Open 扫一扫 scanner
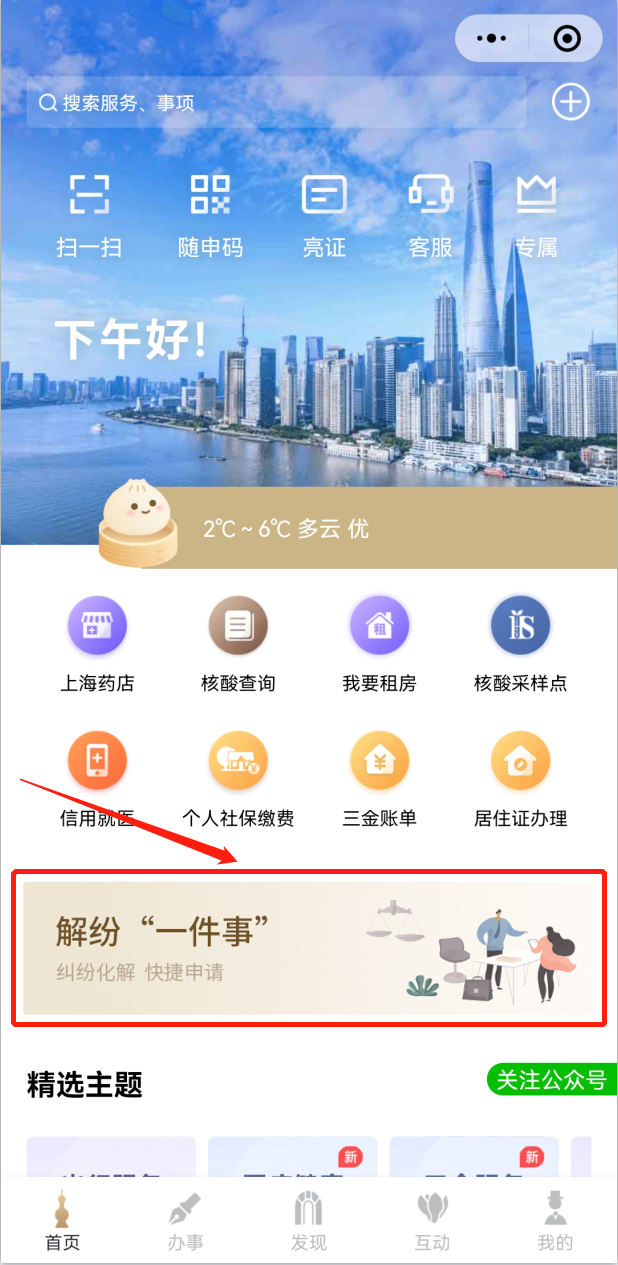This screenshot has height=1265, width=618. (x=89, y=213)
